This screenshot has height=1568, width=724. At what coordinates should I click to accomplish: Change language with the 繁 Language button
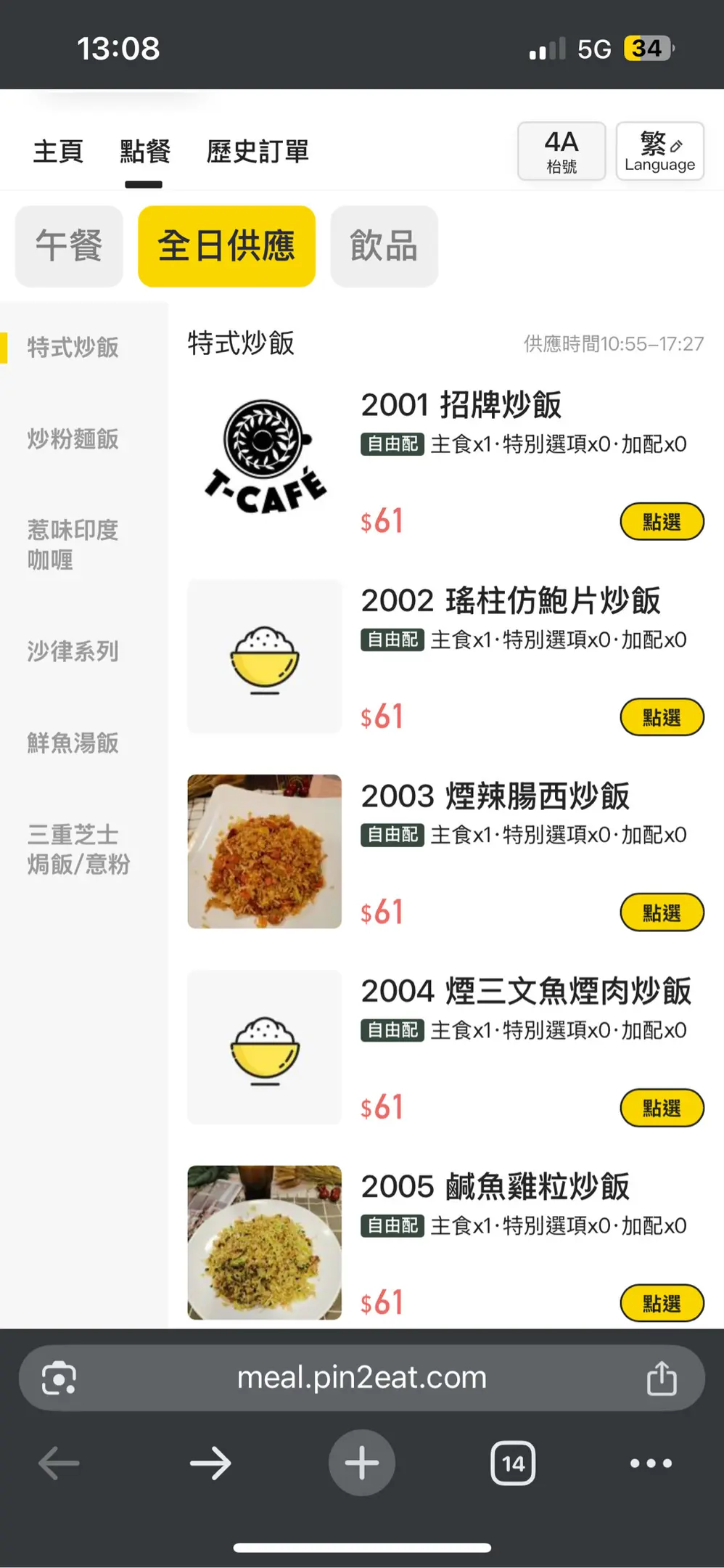(x=659, y=151)
